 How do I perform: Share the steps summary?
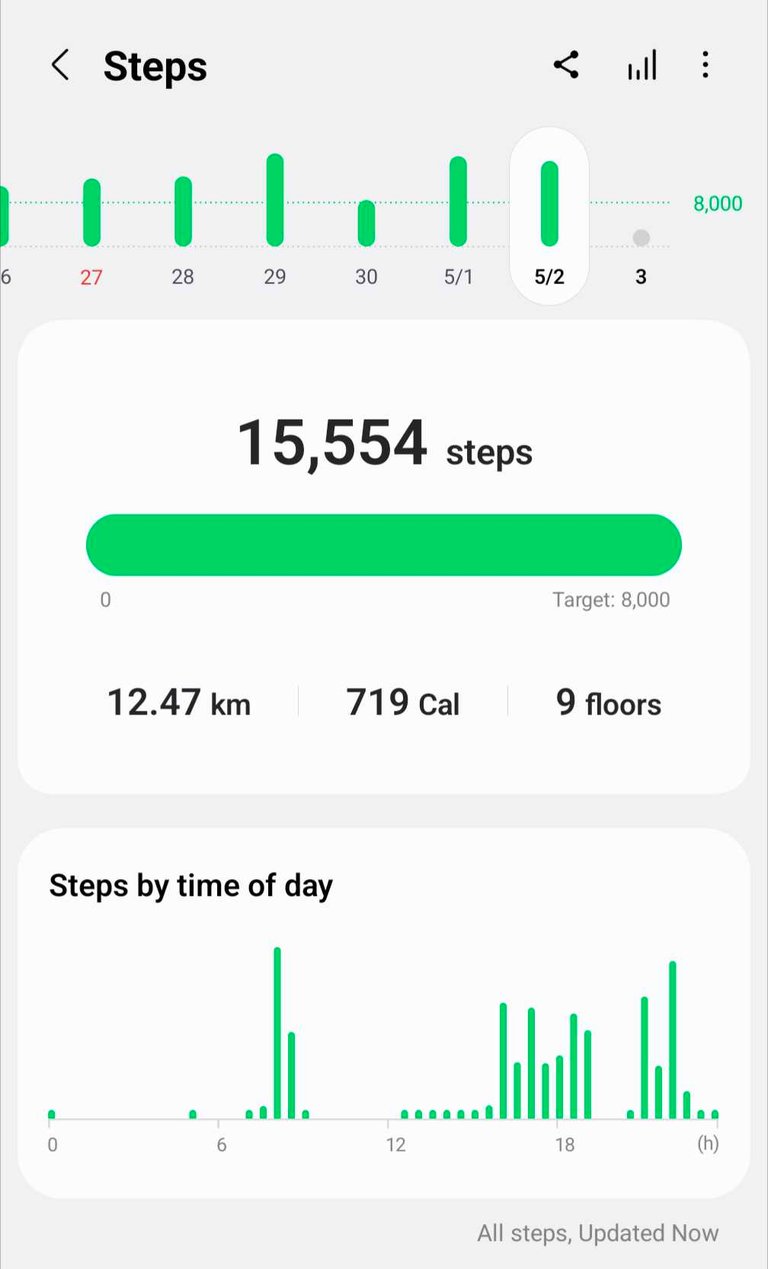coord(566,66)
